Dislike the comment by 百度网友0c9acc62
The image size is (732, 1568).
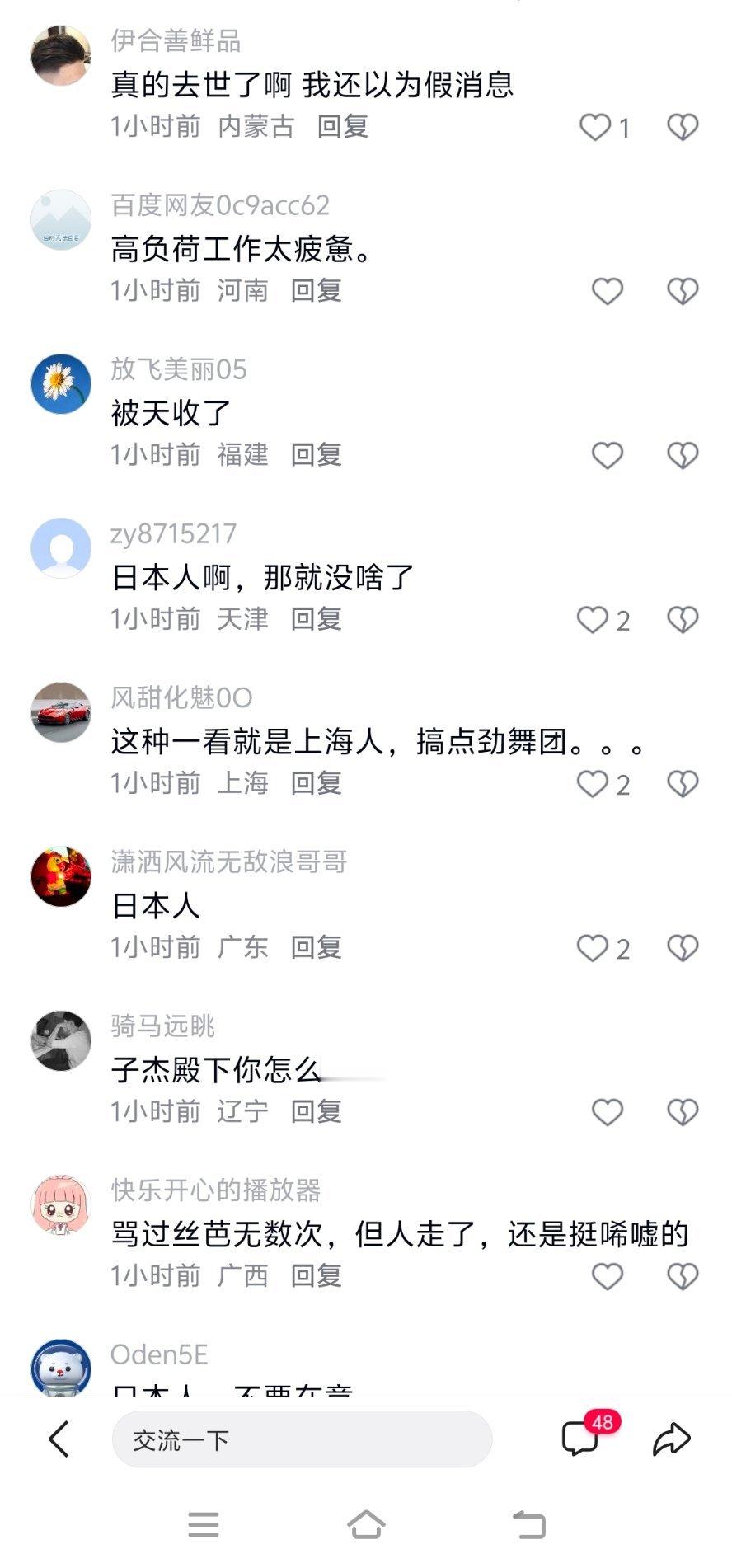(681, 291)
